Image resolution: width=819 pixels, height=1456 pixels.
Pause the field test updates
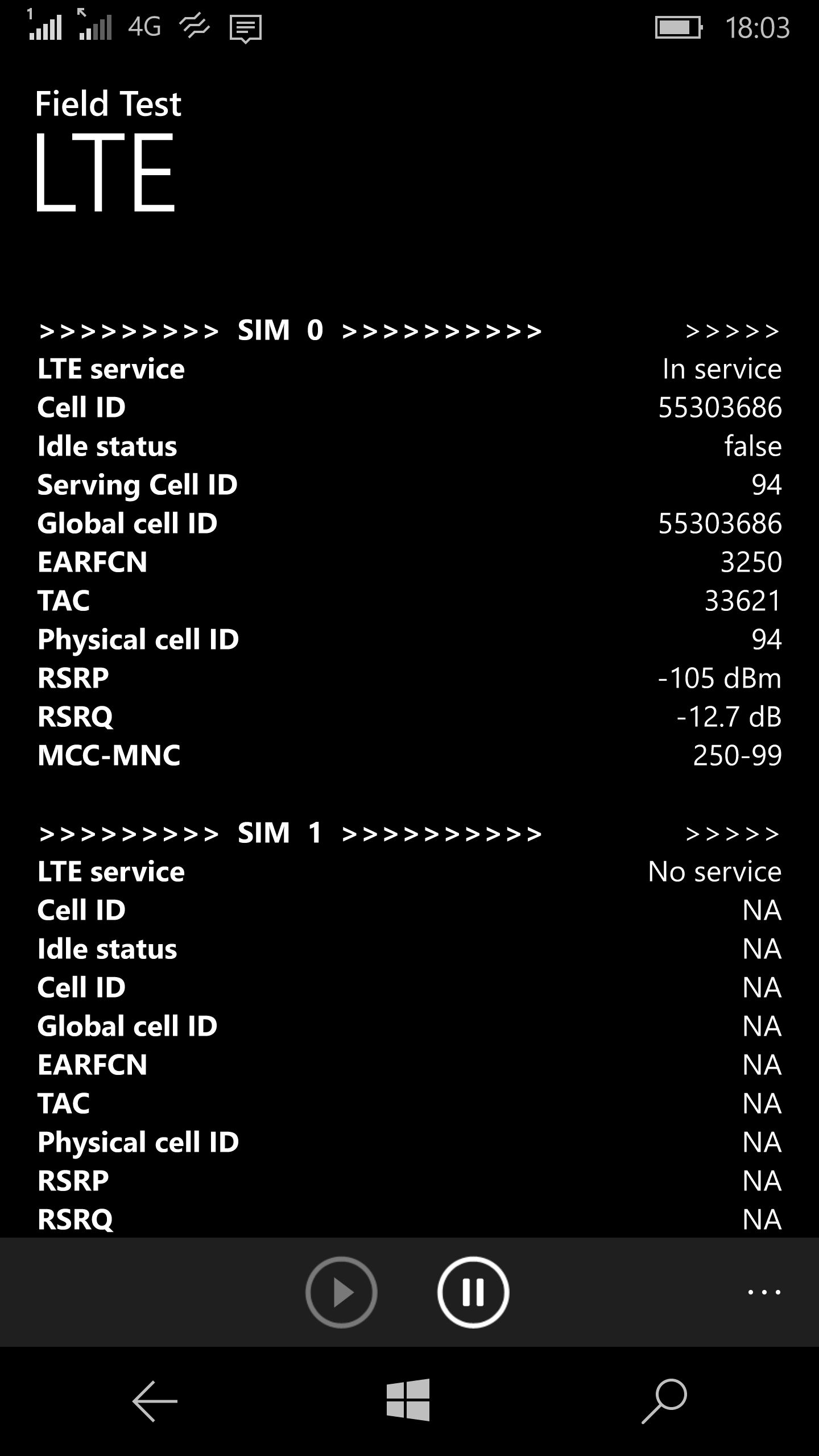pyautogui.click(x=473, y=1292)
